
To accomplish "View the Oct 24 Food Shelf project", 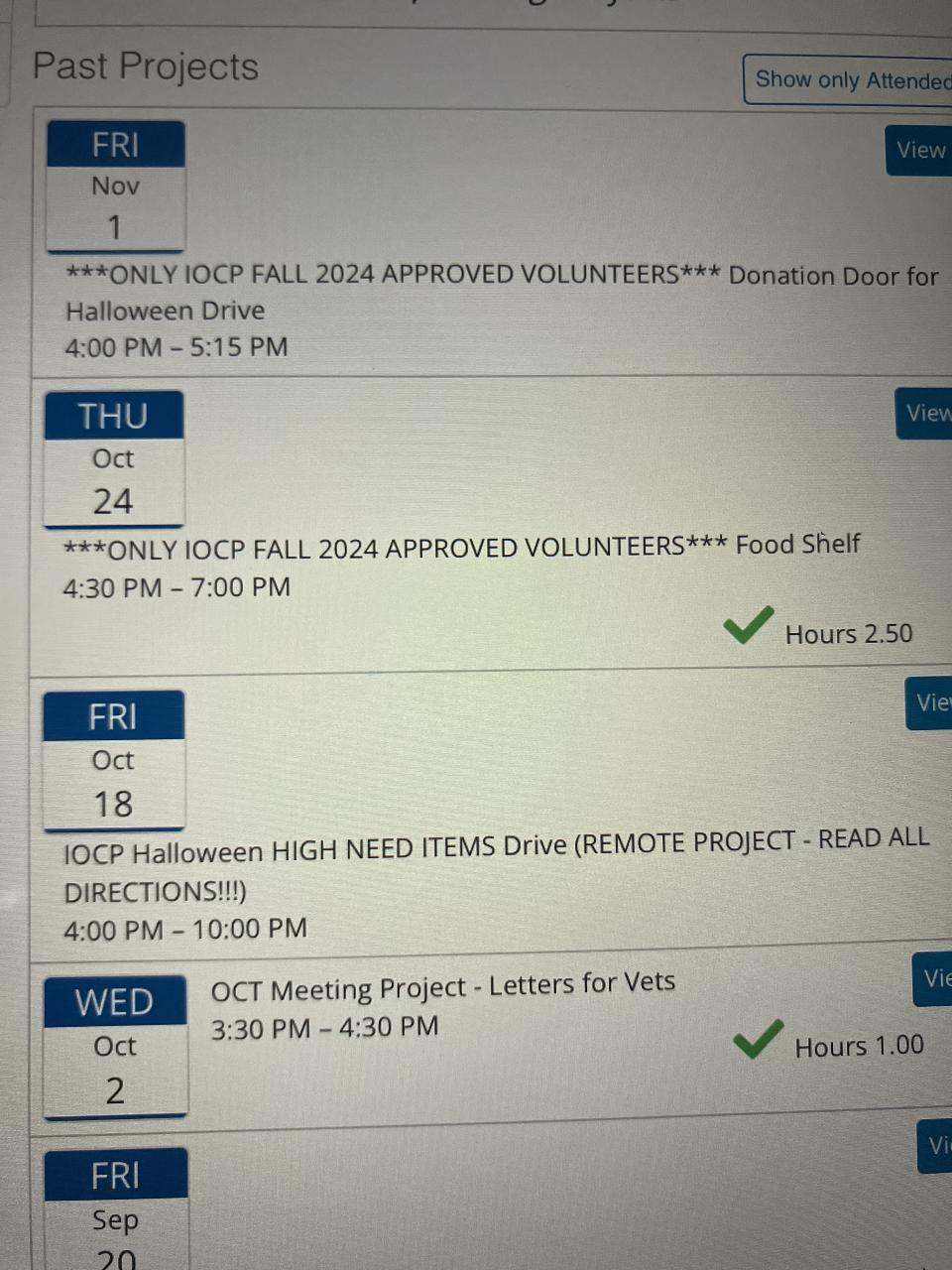I will point(925,413).
